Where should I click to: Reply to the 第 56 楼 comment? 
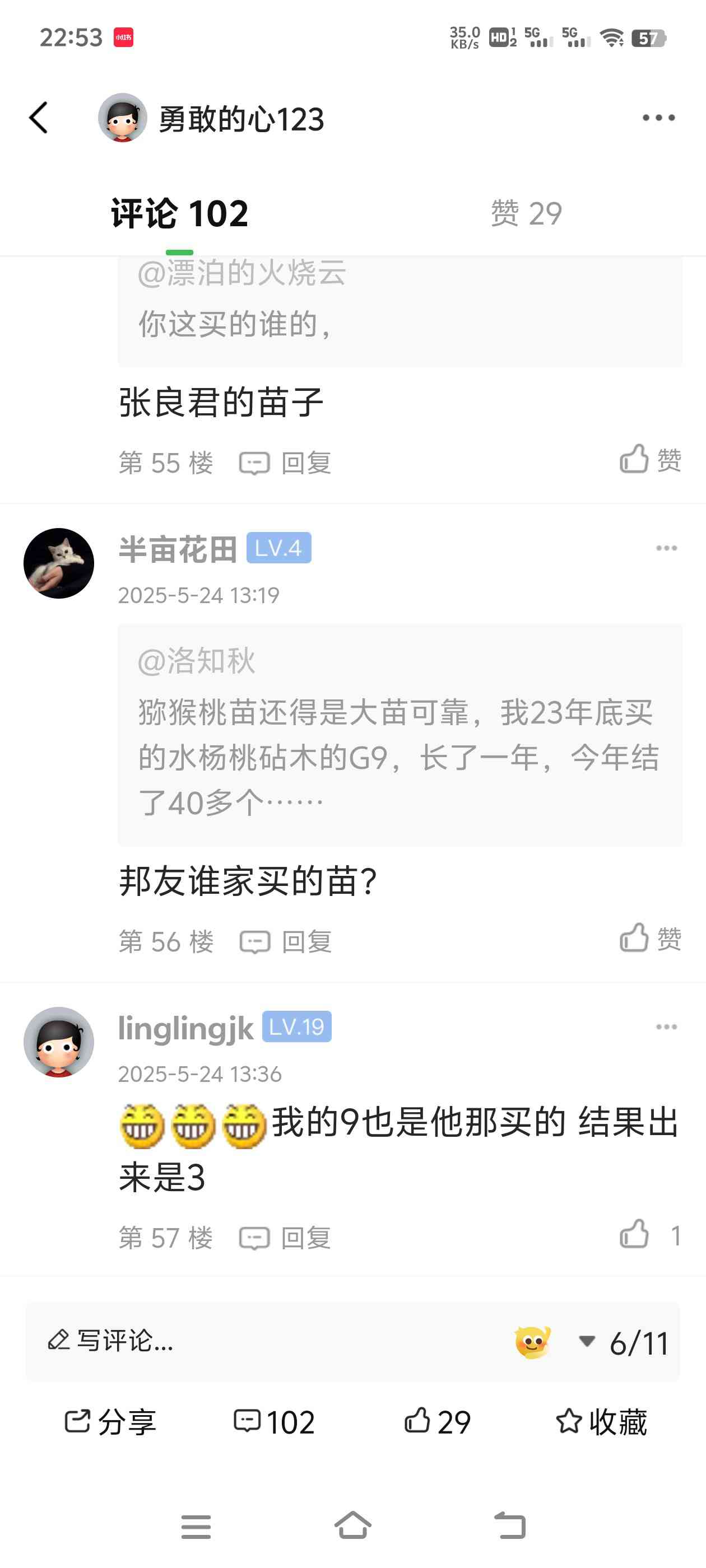pyautogui.click(x=285, y=942)
